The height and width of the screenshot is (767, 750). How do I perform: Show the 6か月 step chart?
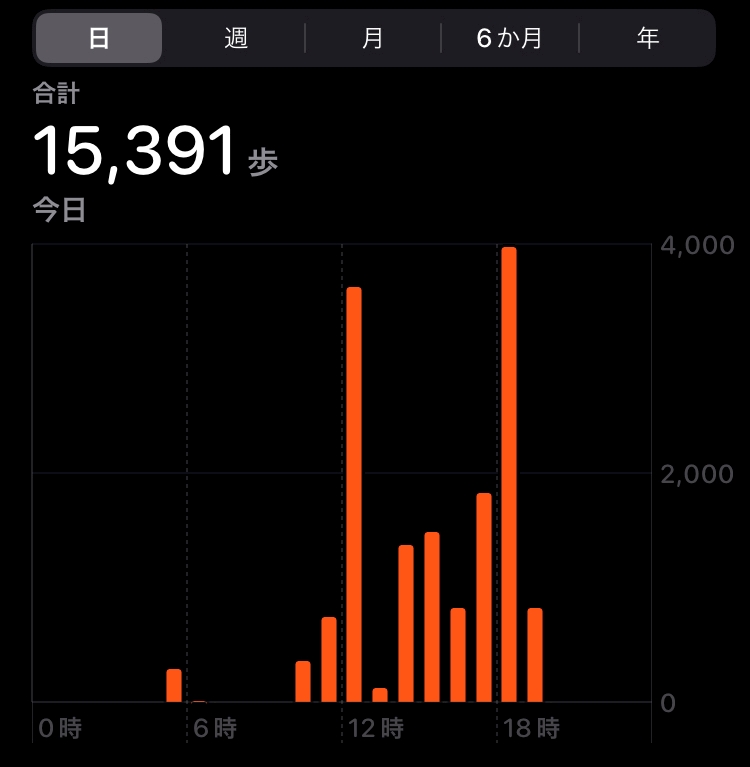coord(510,39)
